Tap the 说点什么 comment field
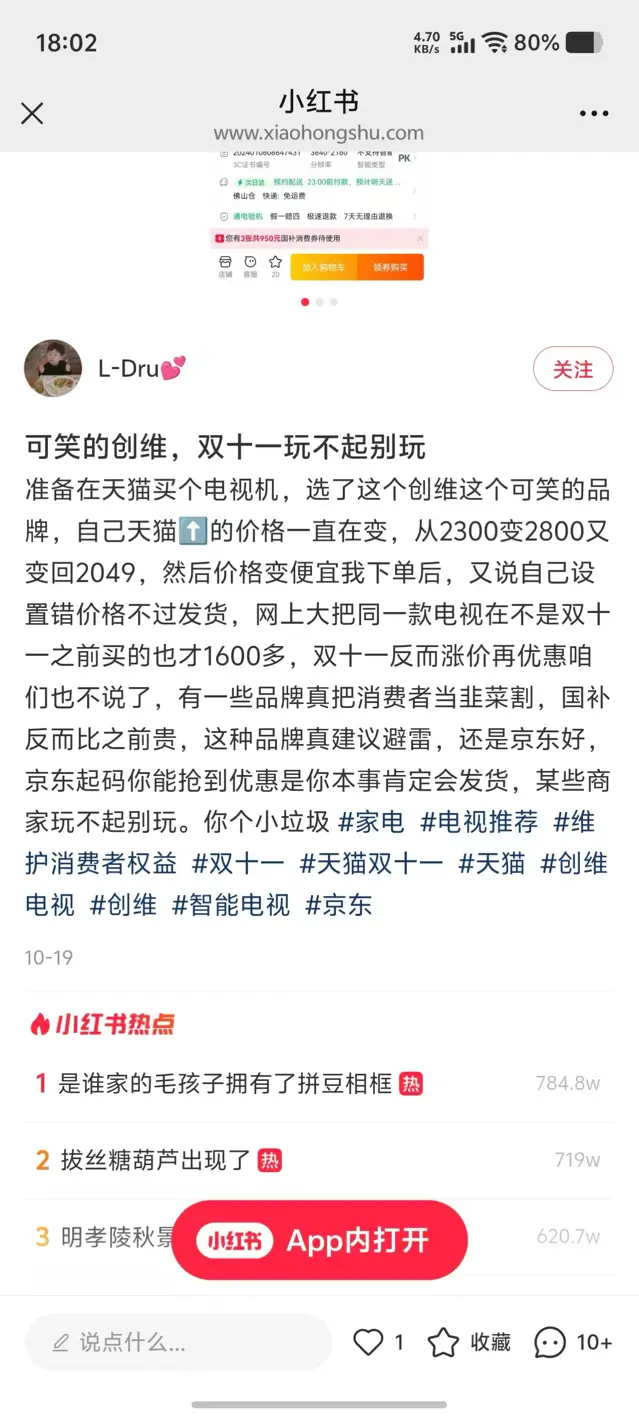The width and height of the screenshot is (639, 1421). (178, 1342)
